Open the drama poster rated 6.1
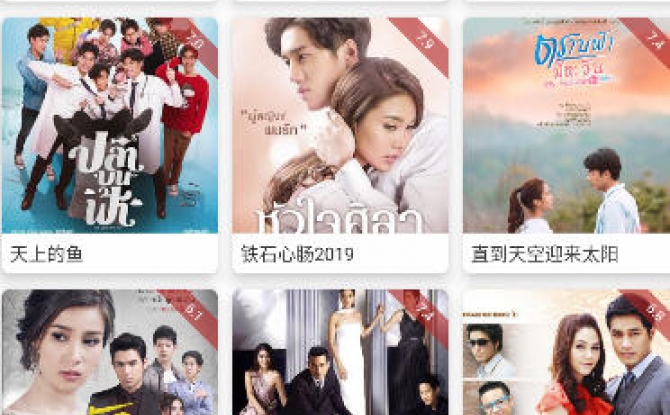 (109, 355)
